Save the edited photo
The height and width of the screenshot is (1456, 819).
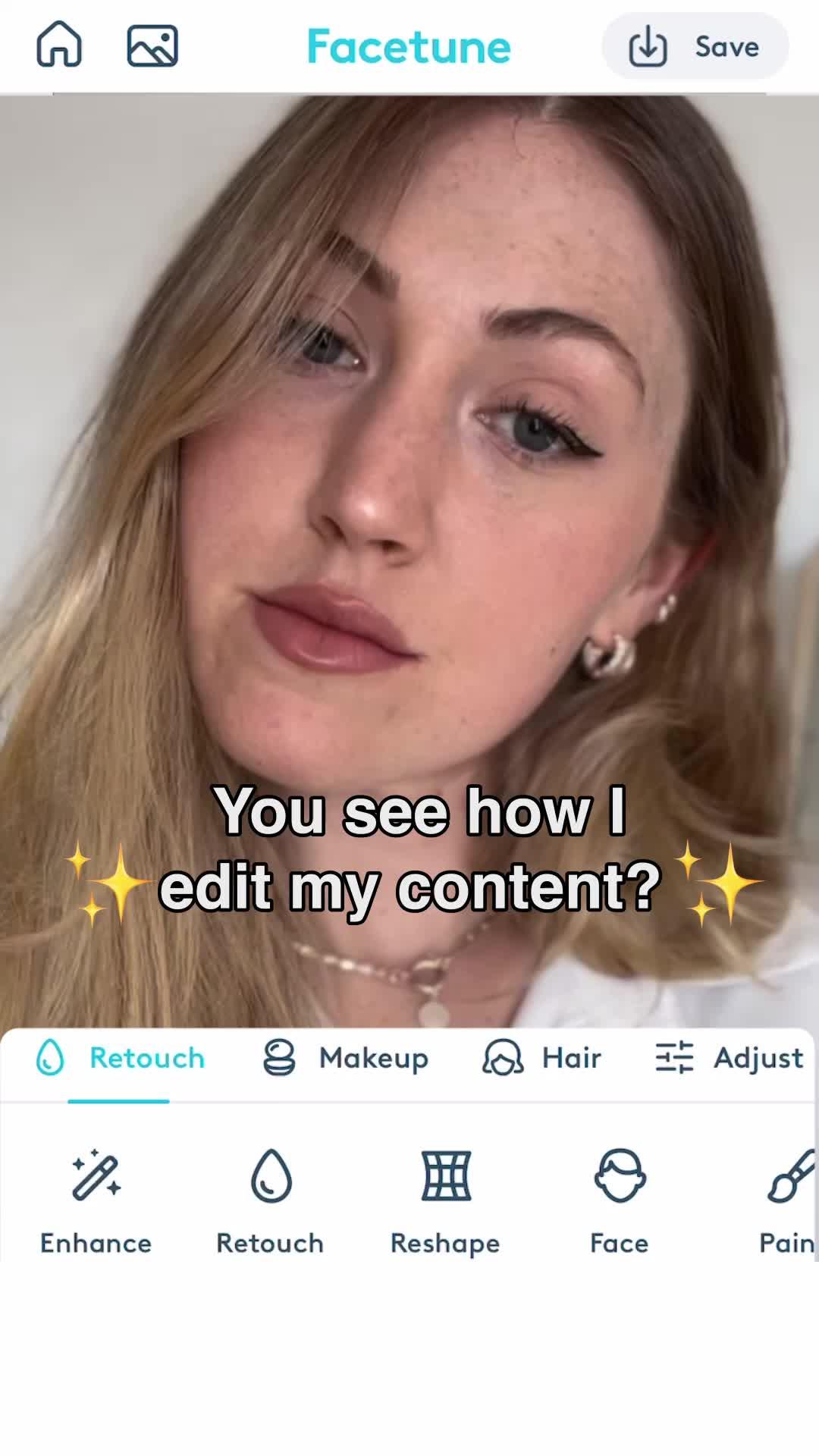point(695,46)
